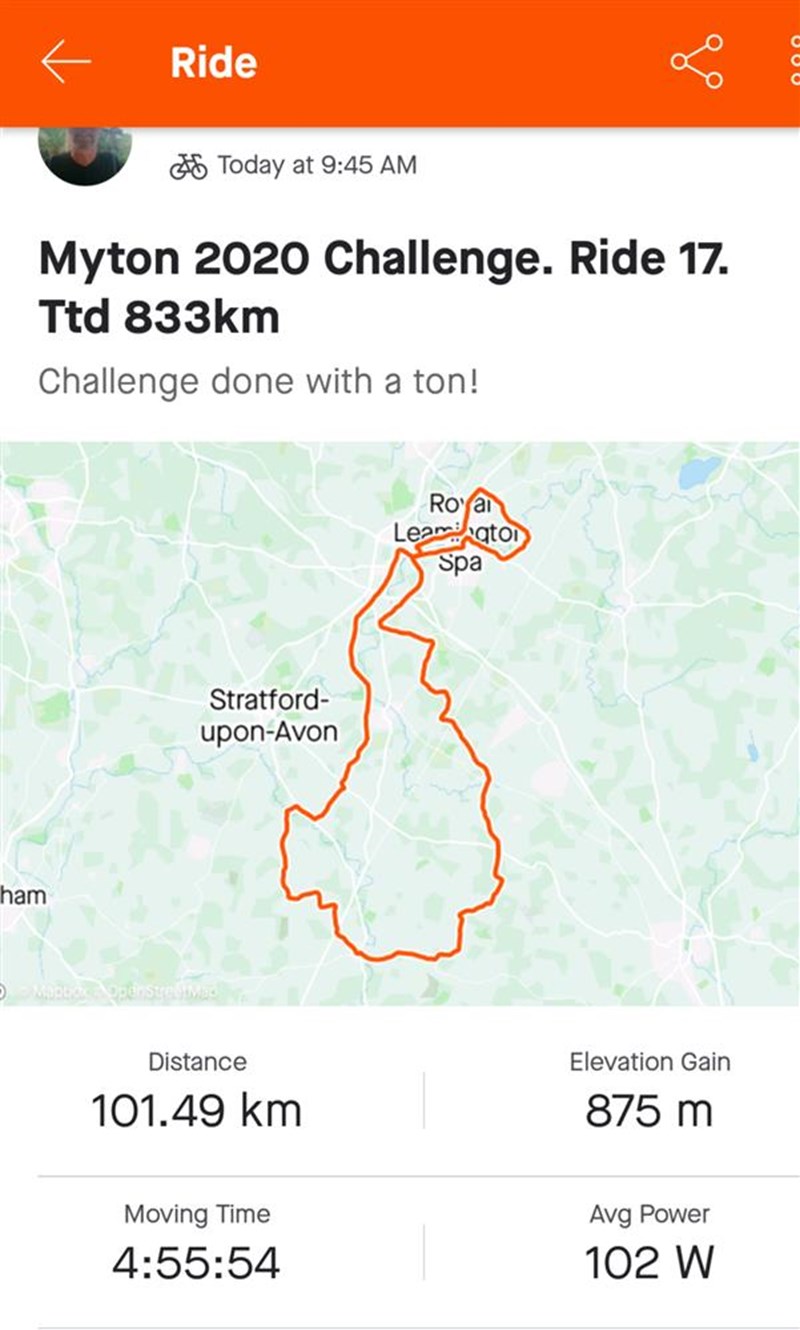The height and width of the screenshot is (1330, 800).
Task: Open the athlete's profile photo
Action: point(85,156)
